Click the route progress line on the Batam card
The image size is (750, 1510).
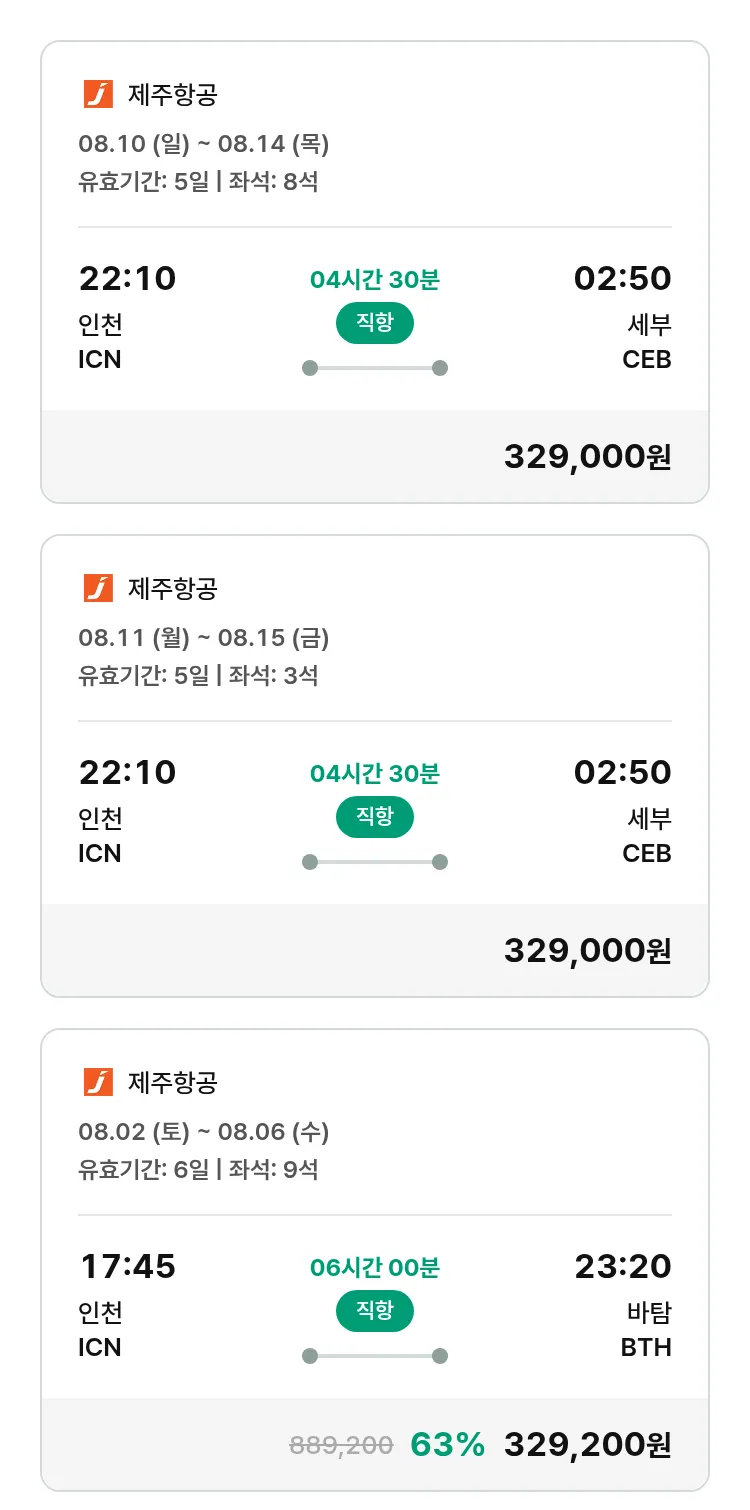(374, 1355)
